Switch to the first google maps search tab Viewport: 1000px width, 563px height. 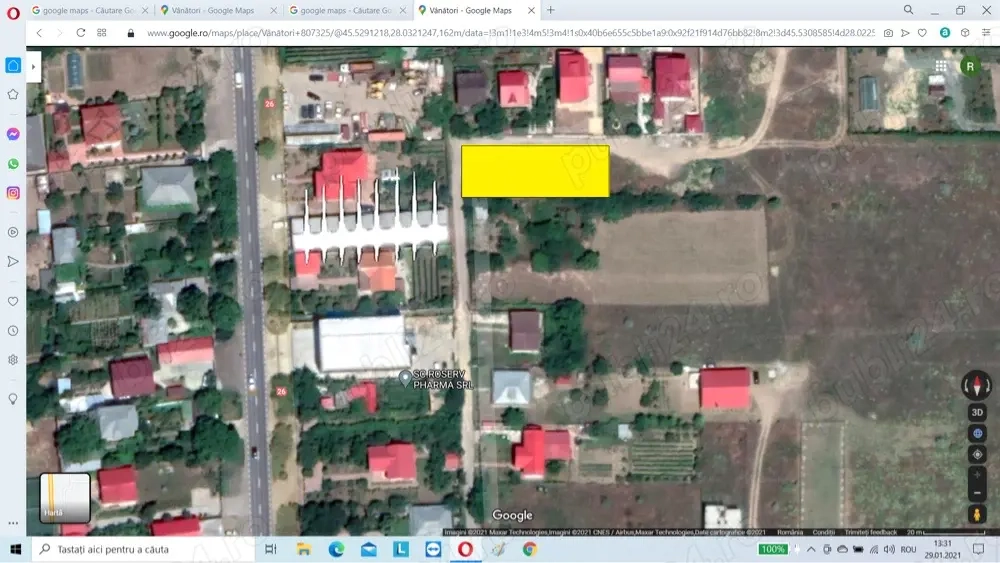[85, 10]
